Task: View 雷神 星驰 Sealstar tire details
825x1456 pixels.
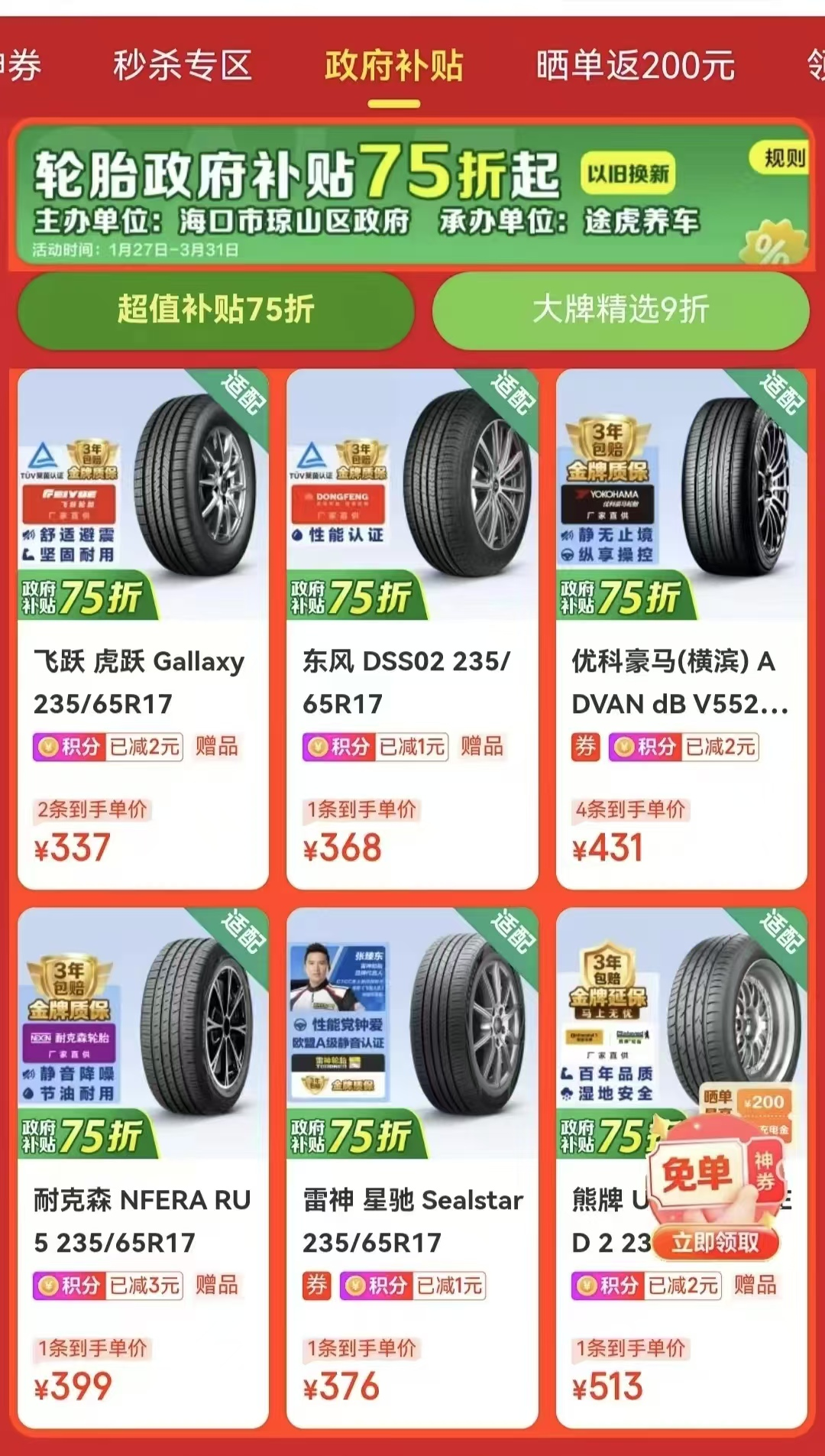Action: (412, 1167)
